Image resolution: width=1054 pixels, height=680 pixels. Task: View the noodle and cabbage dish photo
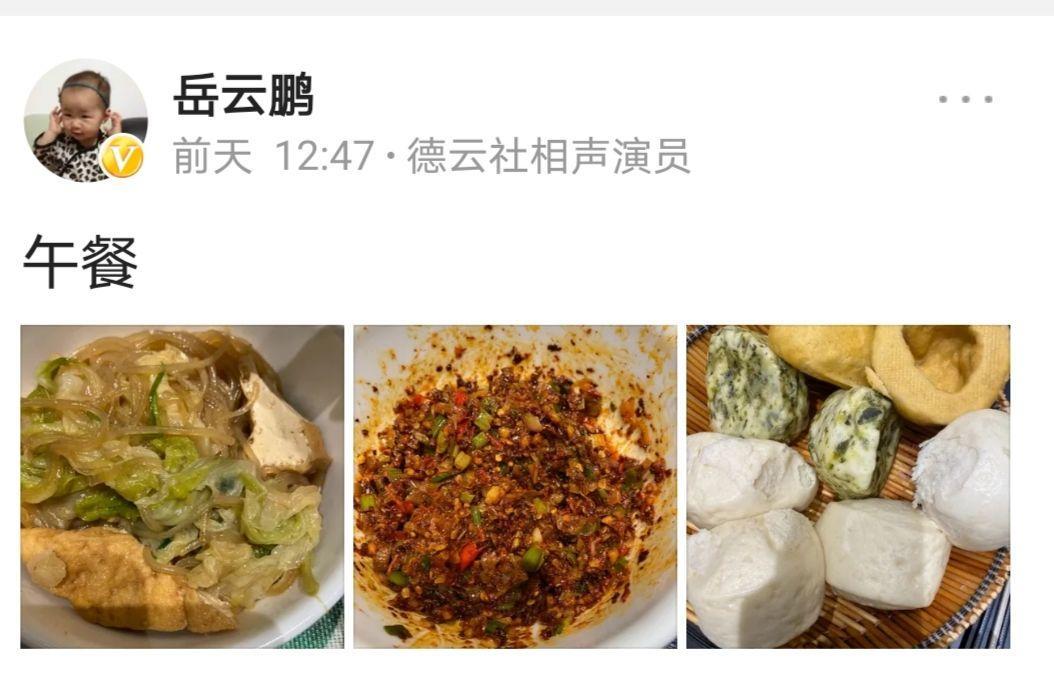(182, 486)
